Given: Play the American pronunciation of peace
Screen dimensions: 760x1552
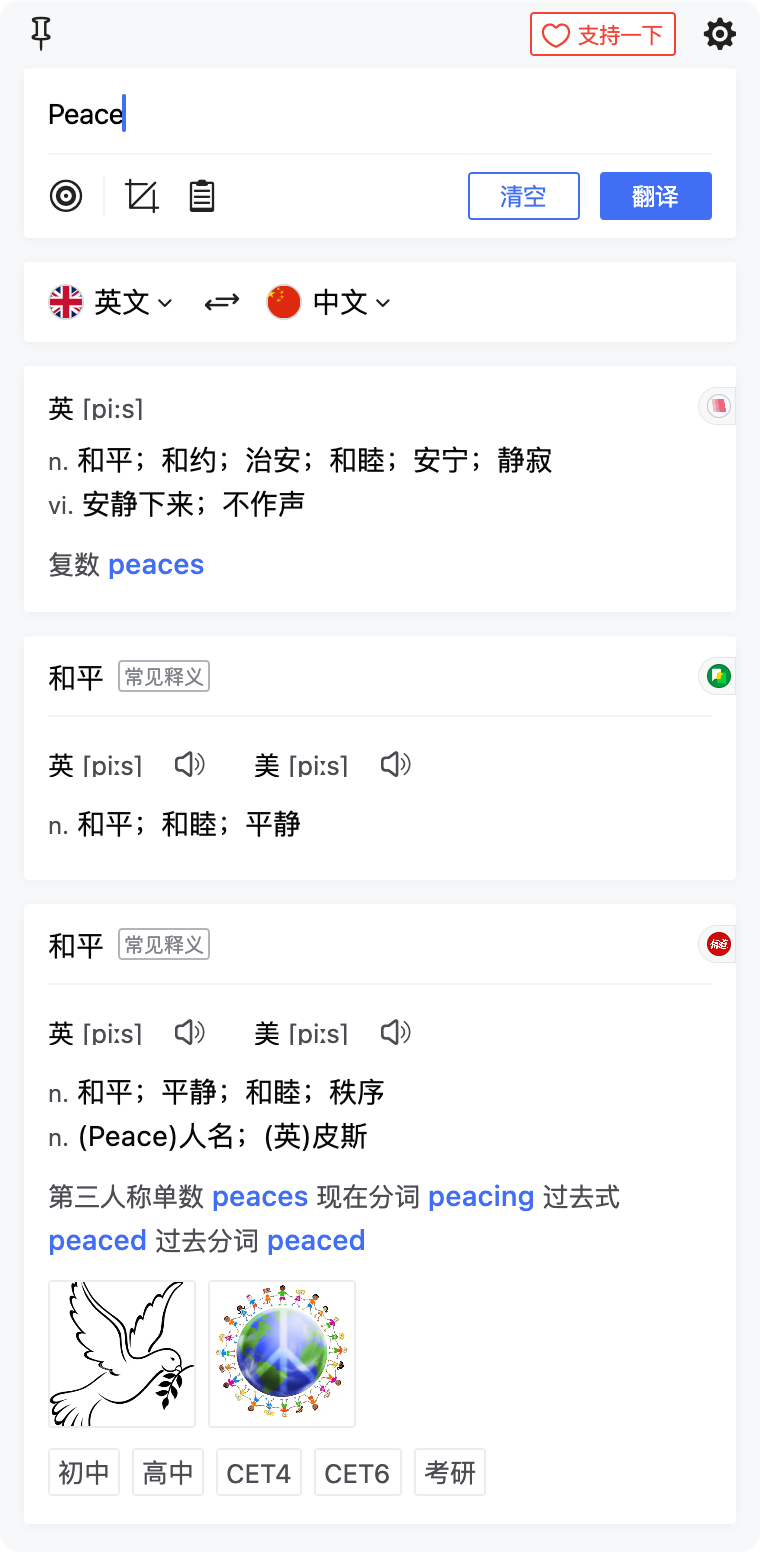Looking at the screenshot, I should [x=395, y=764].
